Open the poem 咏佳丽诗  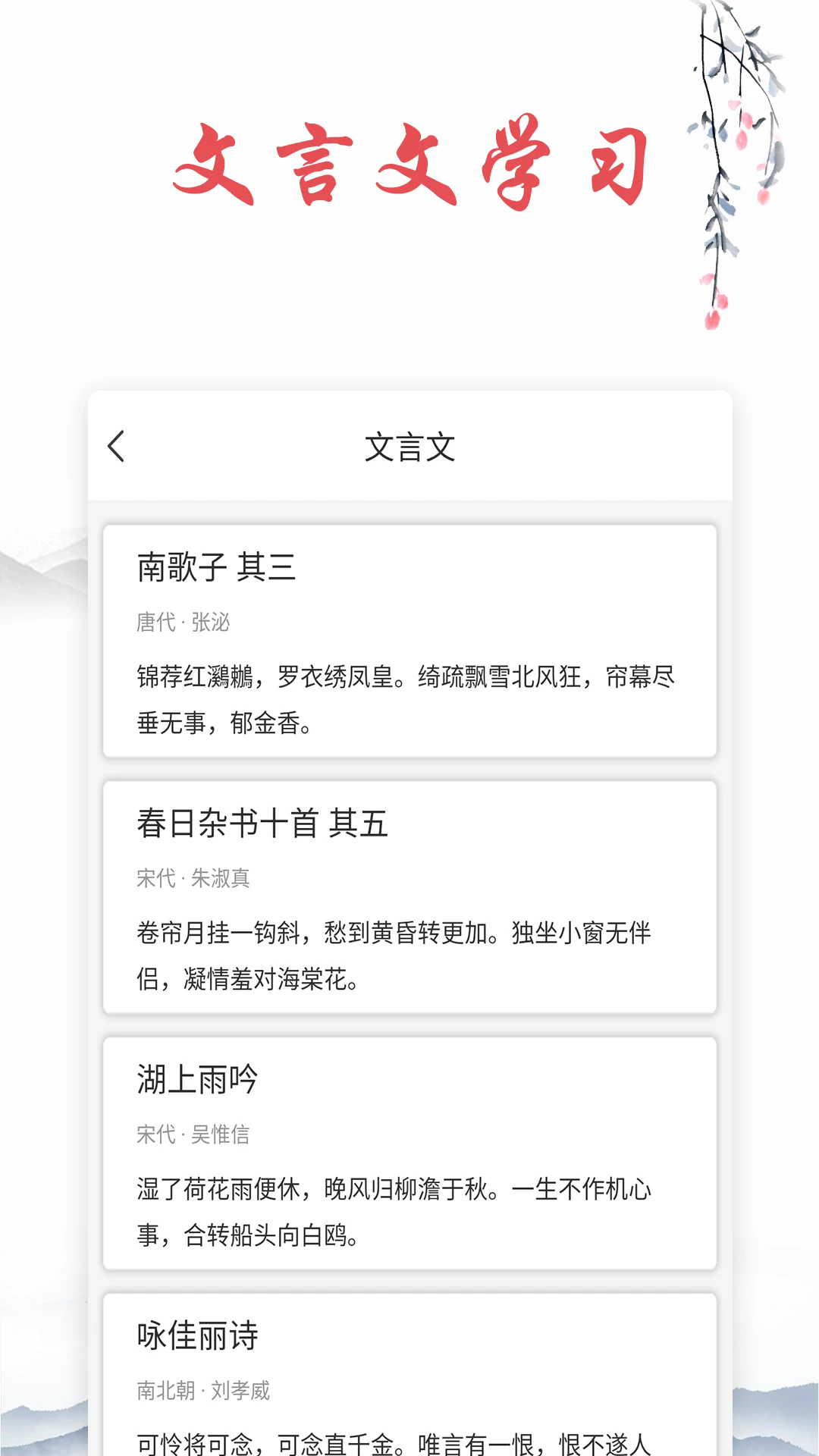coord(199,1335)
